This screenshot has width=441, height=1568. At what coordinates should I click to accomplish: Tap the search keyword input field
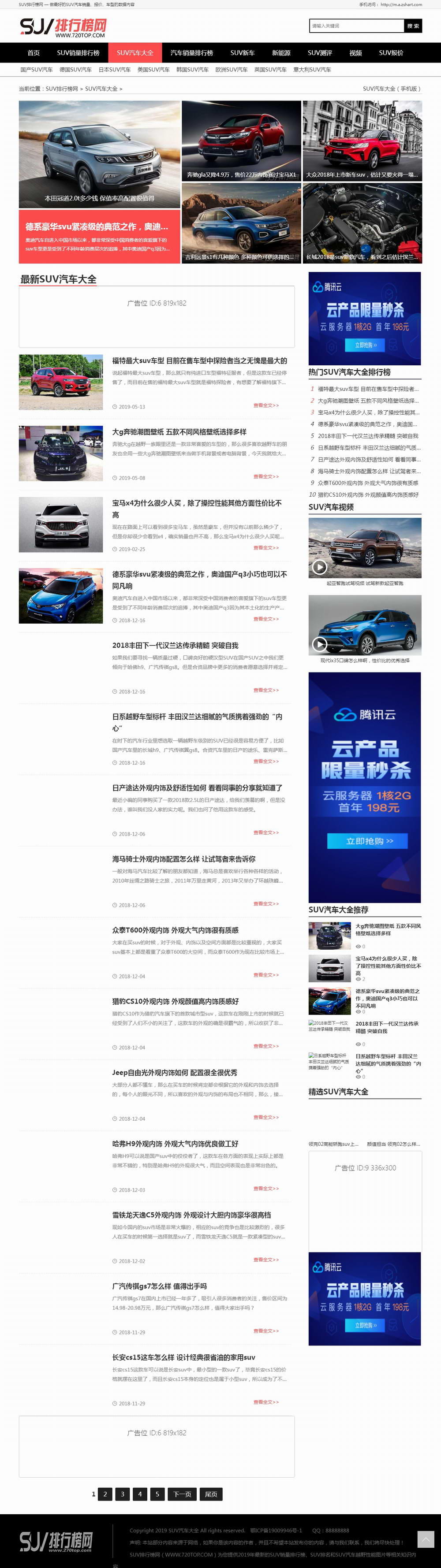[356, 26]
